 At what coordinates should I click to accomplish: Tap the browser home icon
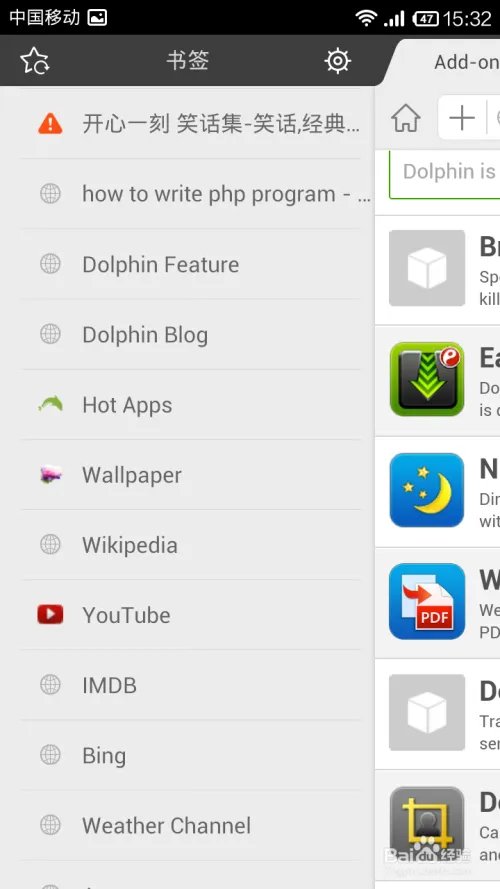[406, 118]
